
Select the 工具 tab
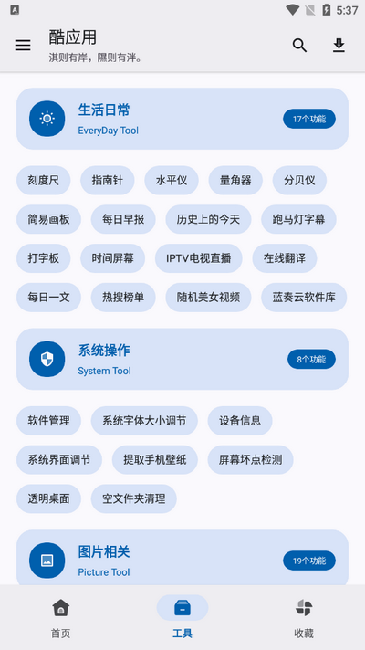182,618
